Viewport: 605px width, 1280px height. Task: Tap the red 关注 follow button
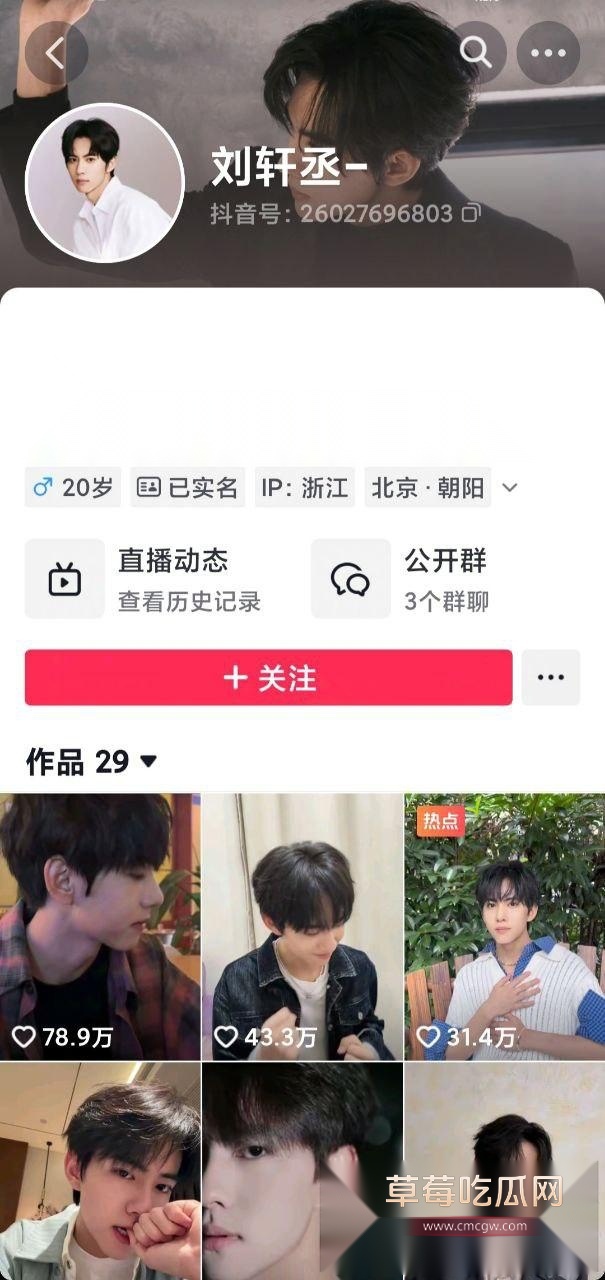click(x=268, y=678)
